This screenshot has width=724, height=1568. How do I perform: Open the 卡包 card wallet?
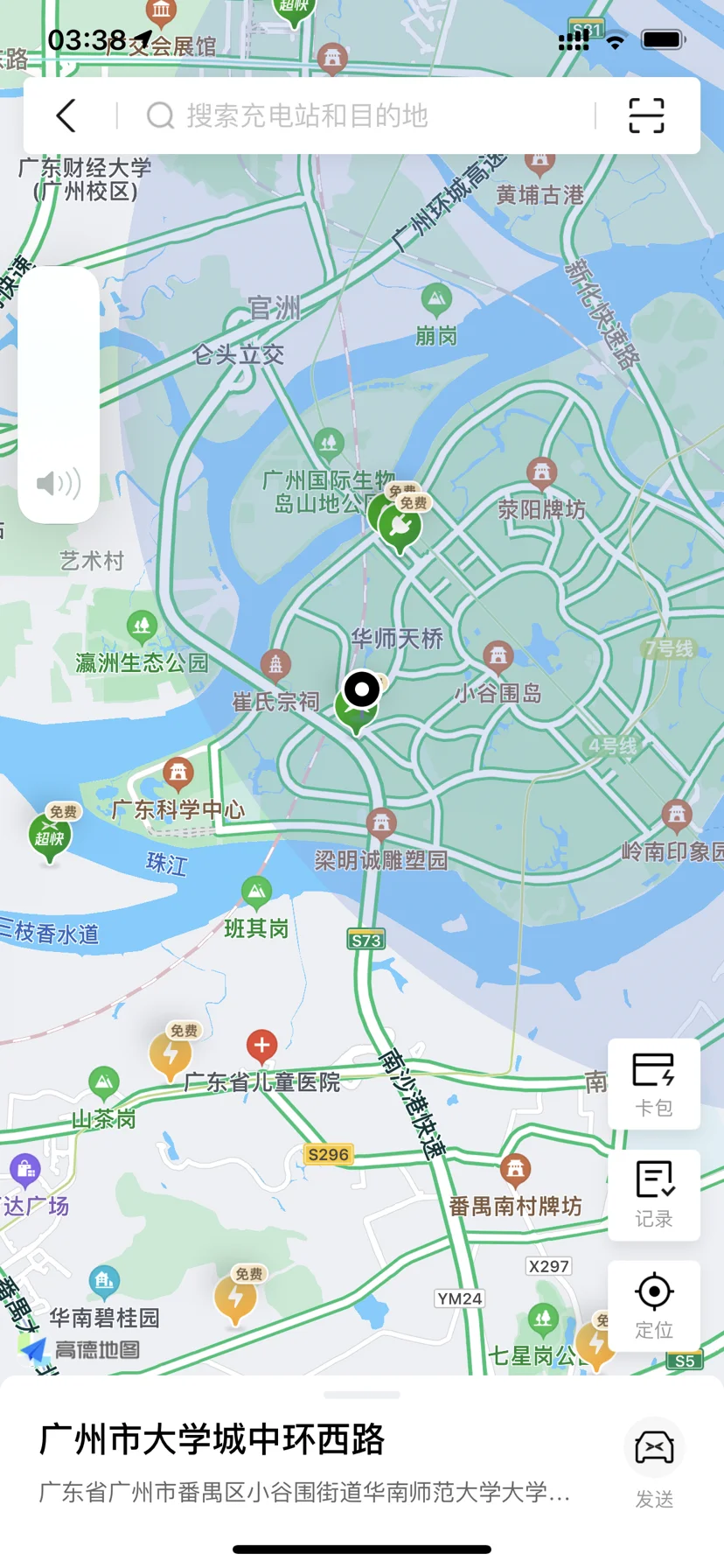pyautogui.click(x=653, y=1083)
